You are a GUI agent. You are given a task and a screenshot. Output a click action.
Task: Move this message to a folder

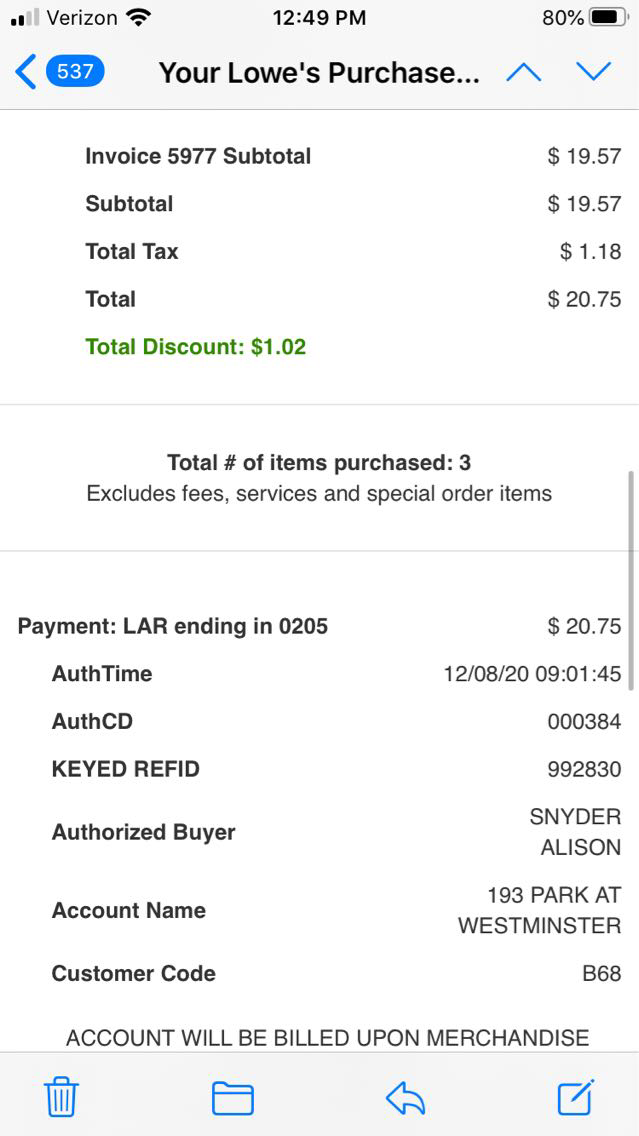[x=233, y=1098]
